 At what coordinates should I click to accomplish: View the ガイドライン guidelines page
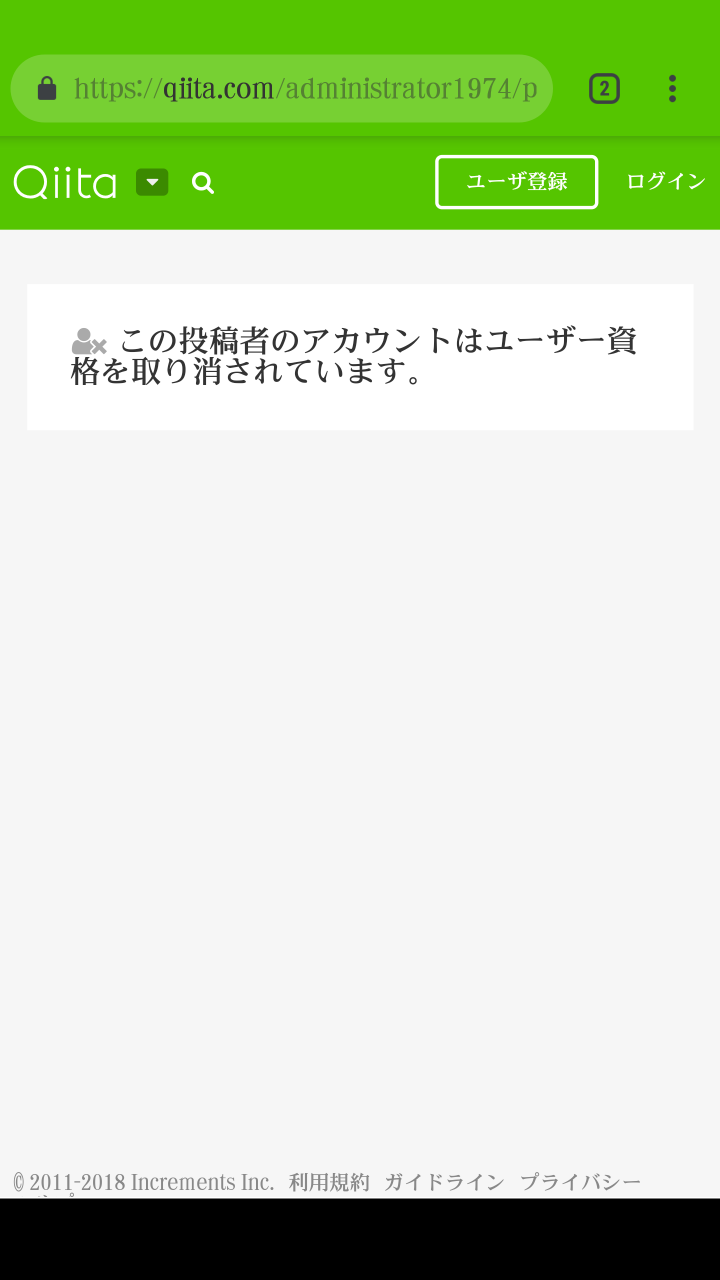click(x=444, y=1182)
